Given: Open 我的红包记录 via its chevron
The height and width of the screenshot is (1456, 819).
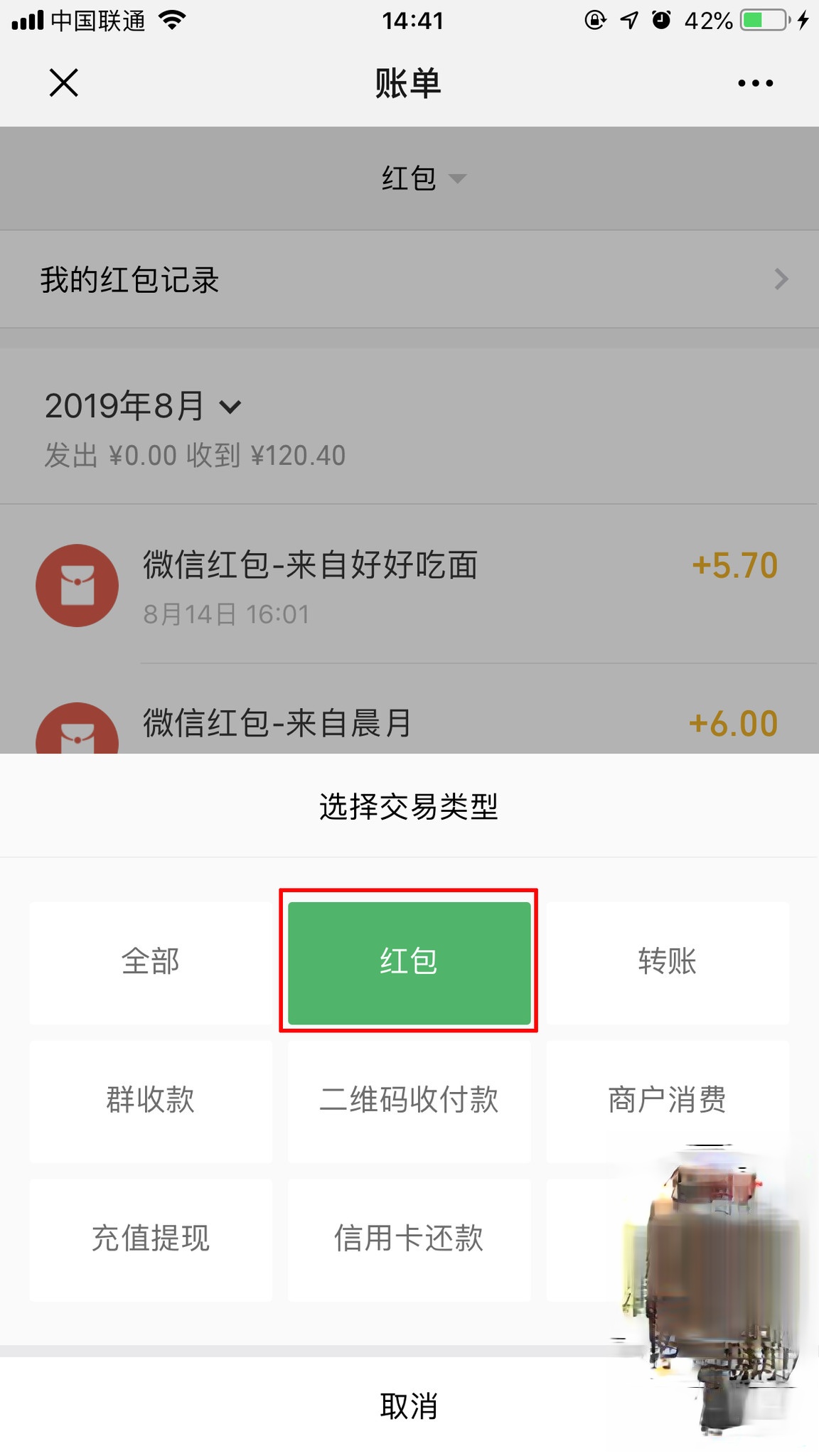Looking at the screenshot, I should [x=780, y=279].
